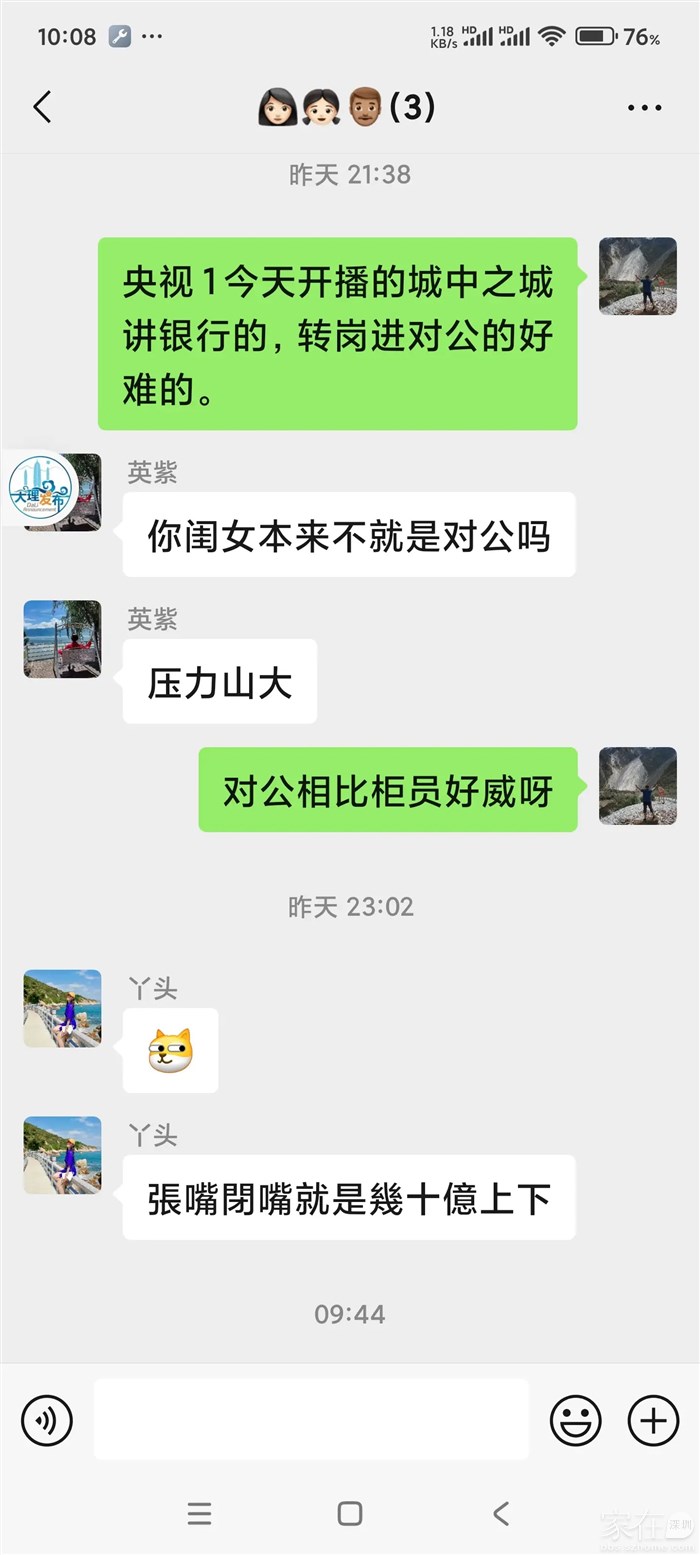Viewport: 700px width, 1555px height.
Task: Go back from the group chat
Action: click(42, 107)
